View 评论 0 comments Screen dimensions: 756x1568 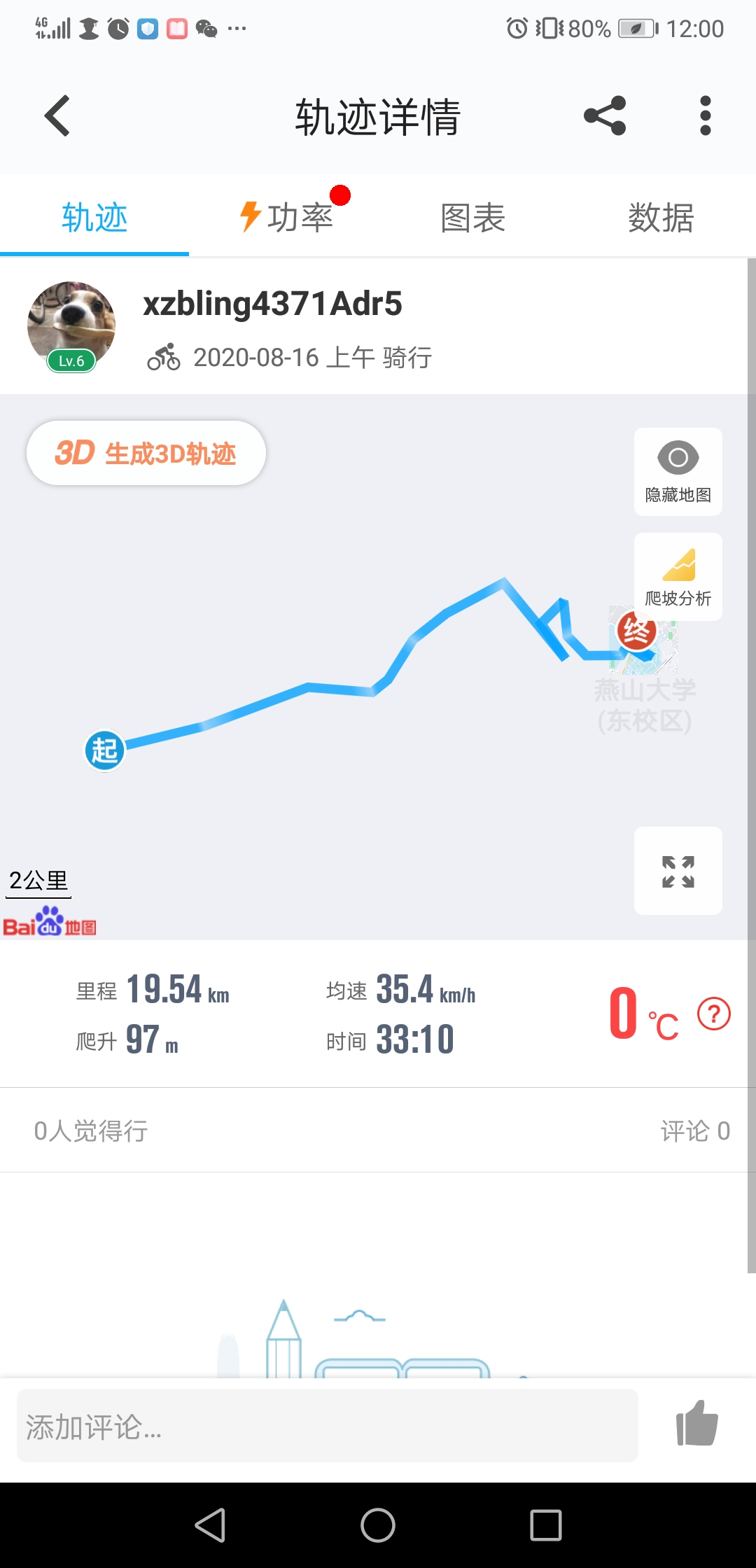[694, 1130]
